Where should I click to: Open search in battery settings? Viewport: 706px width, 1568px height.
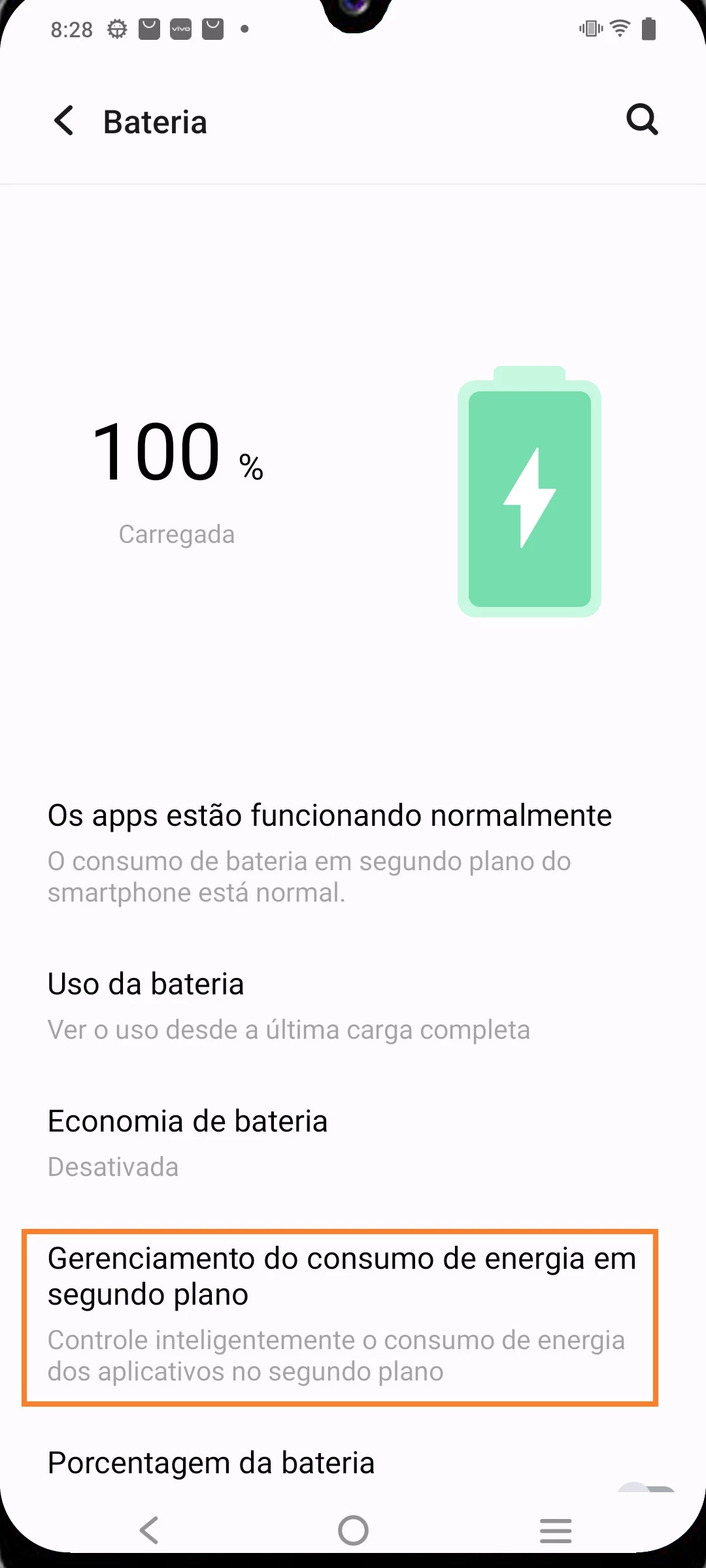(642, 120)
